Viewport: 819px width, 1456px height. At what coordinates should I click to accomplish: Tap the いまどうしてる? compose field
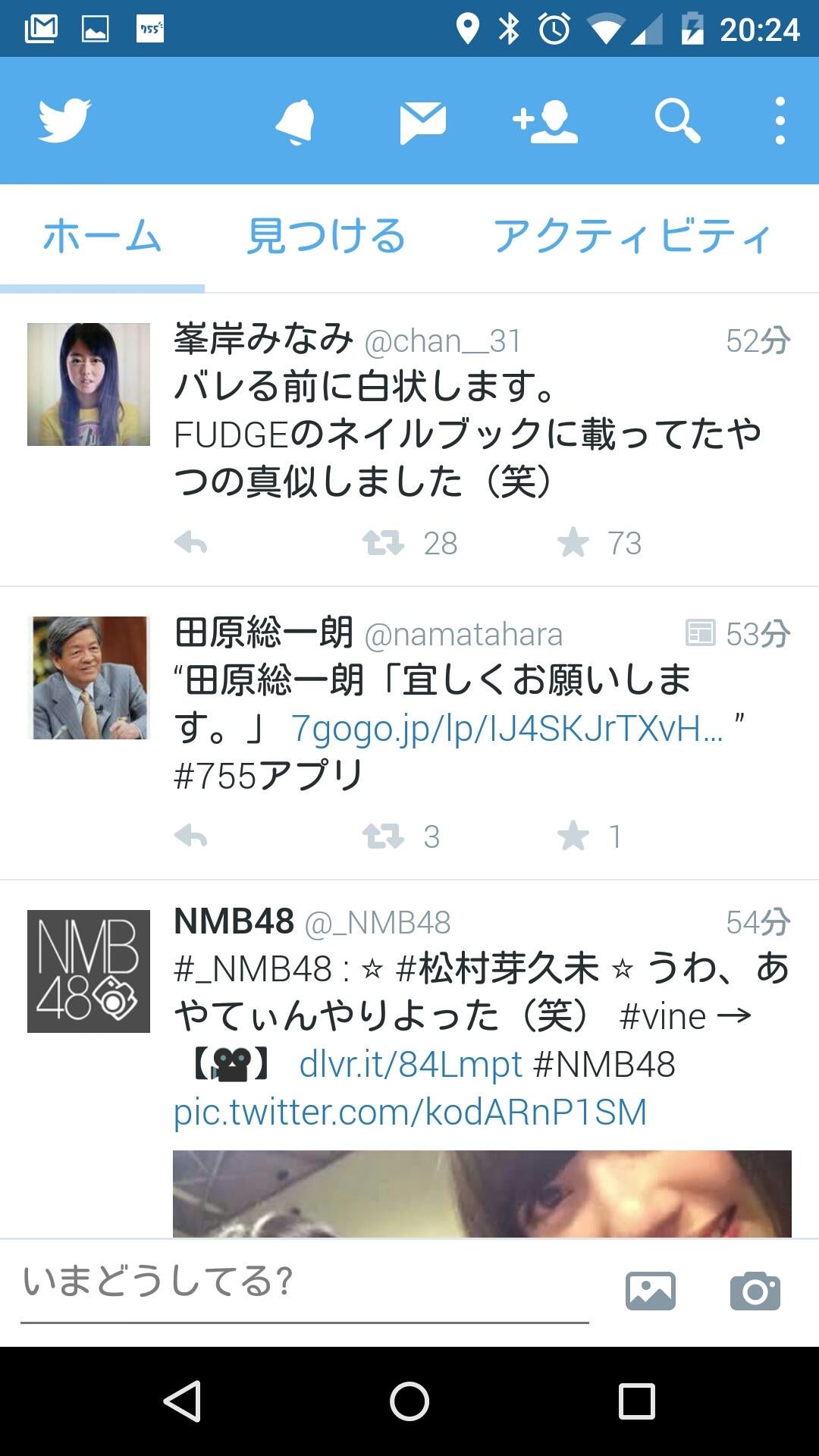tap(303, 1283)
